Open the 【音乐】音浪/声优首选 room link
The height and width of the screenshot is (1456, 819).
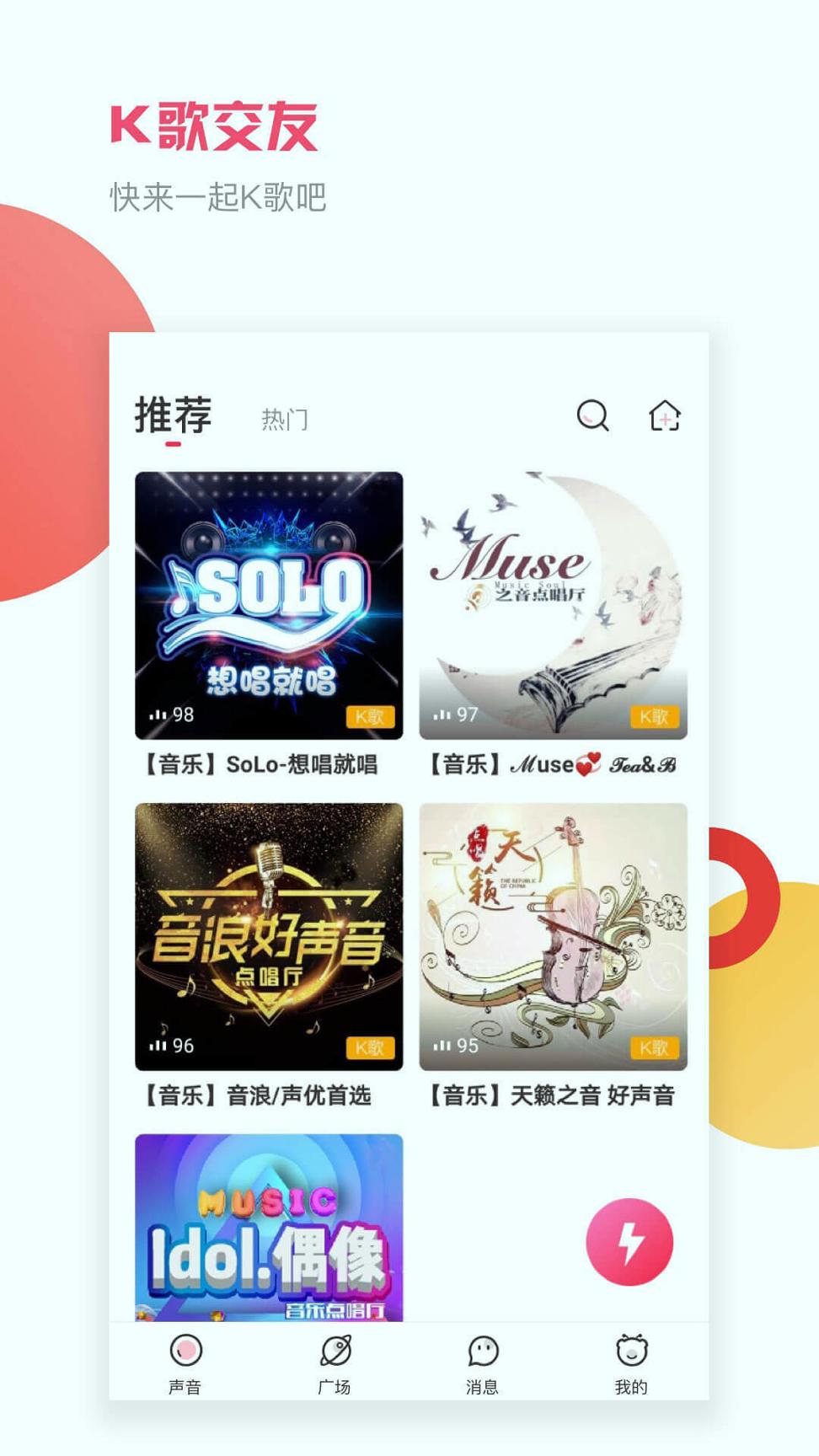click(x=263, y=1094)
